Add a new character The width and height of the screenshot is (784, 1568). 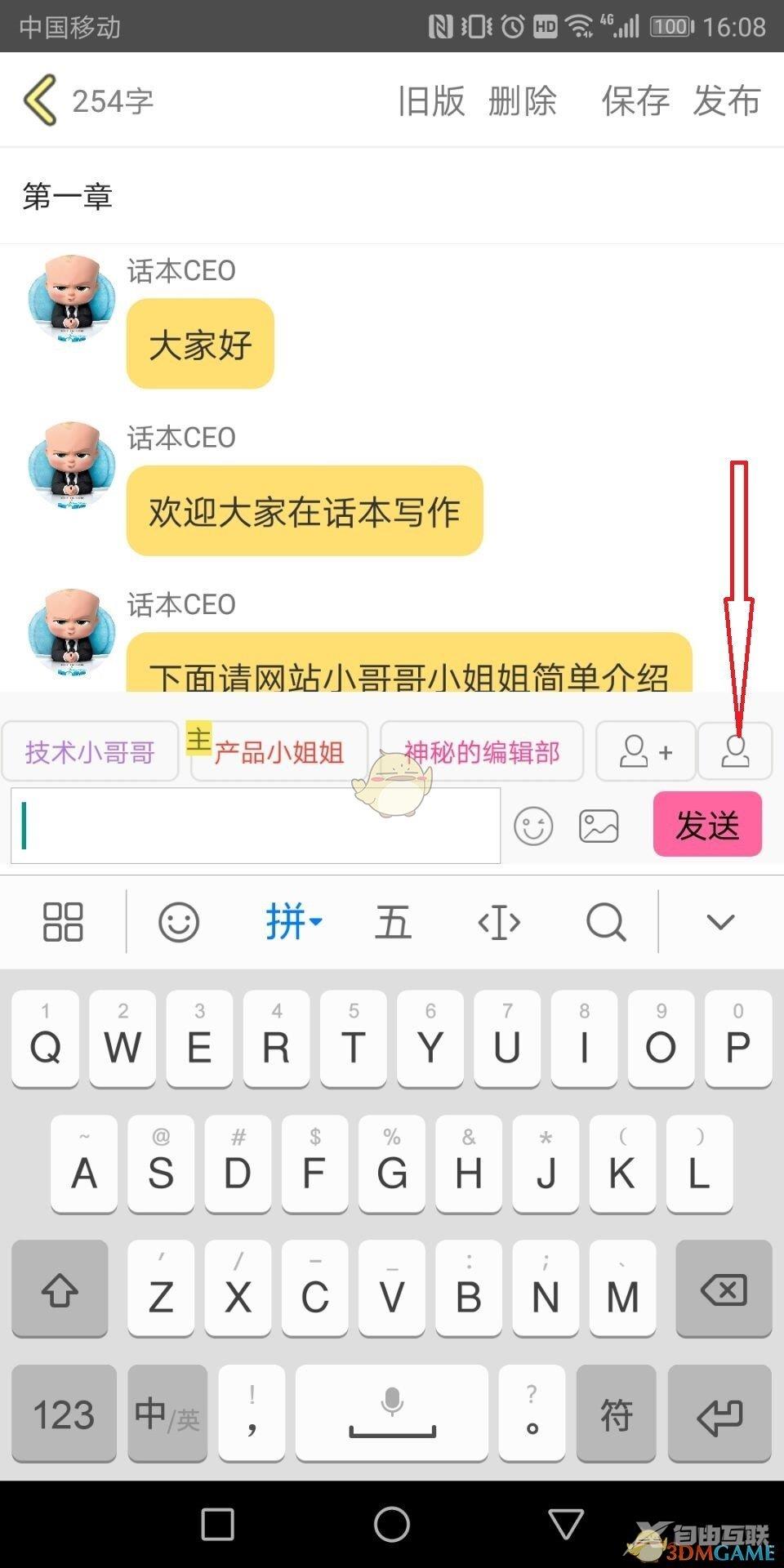645,751
